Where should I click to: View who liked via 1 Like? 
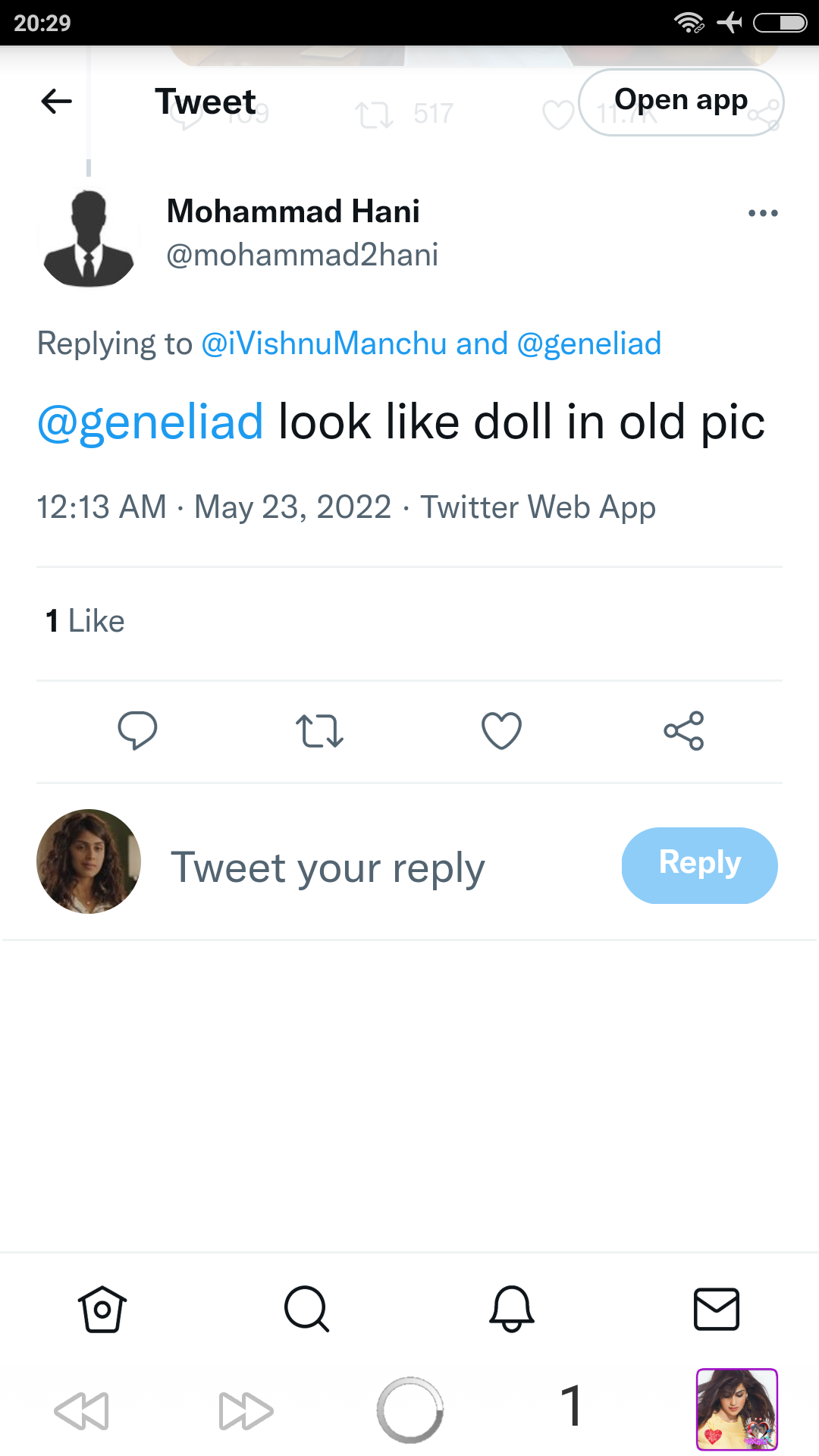(85, 621)
